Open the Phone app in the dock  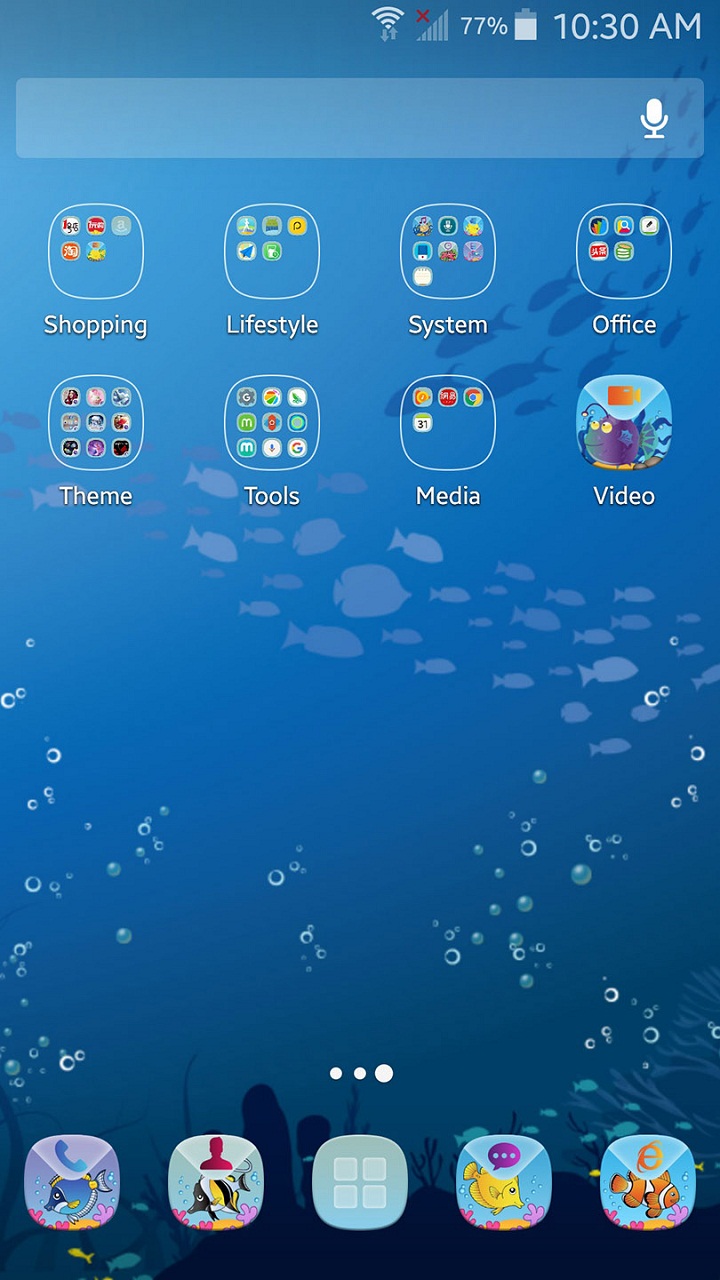click(x=72, y=1181)
